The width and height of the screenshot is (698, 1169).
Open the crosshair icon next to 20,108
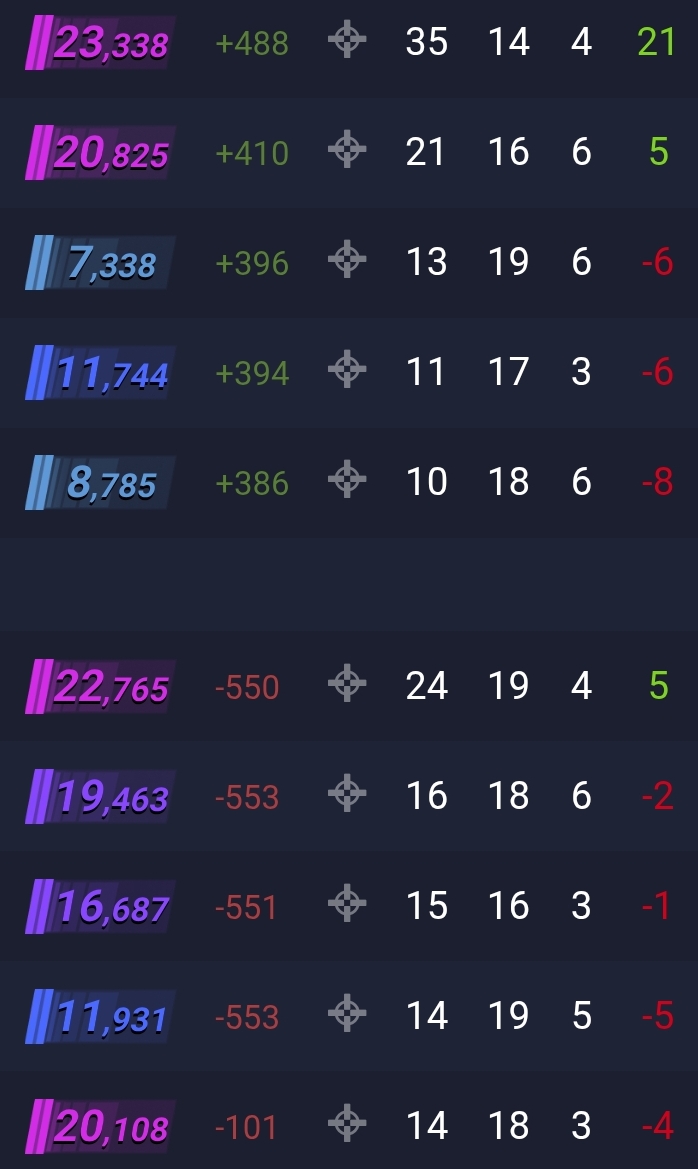click(x=347, y=1125)
